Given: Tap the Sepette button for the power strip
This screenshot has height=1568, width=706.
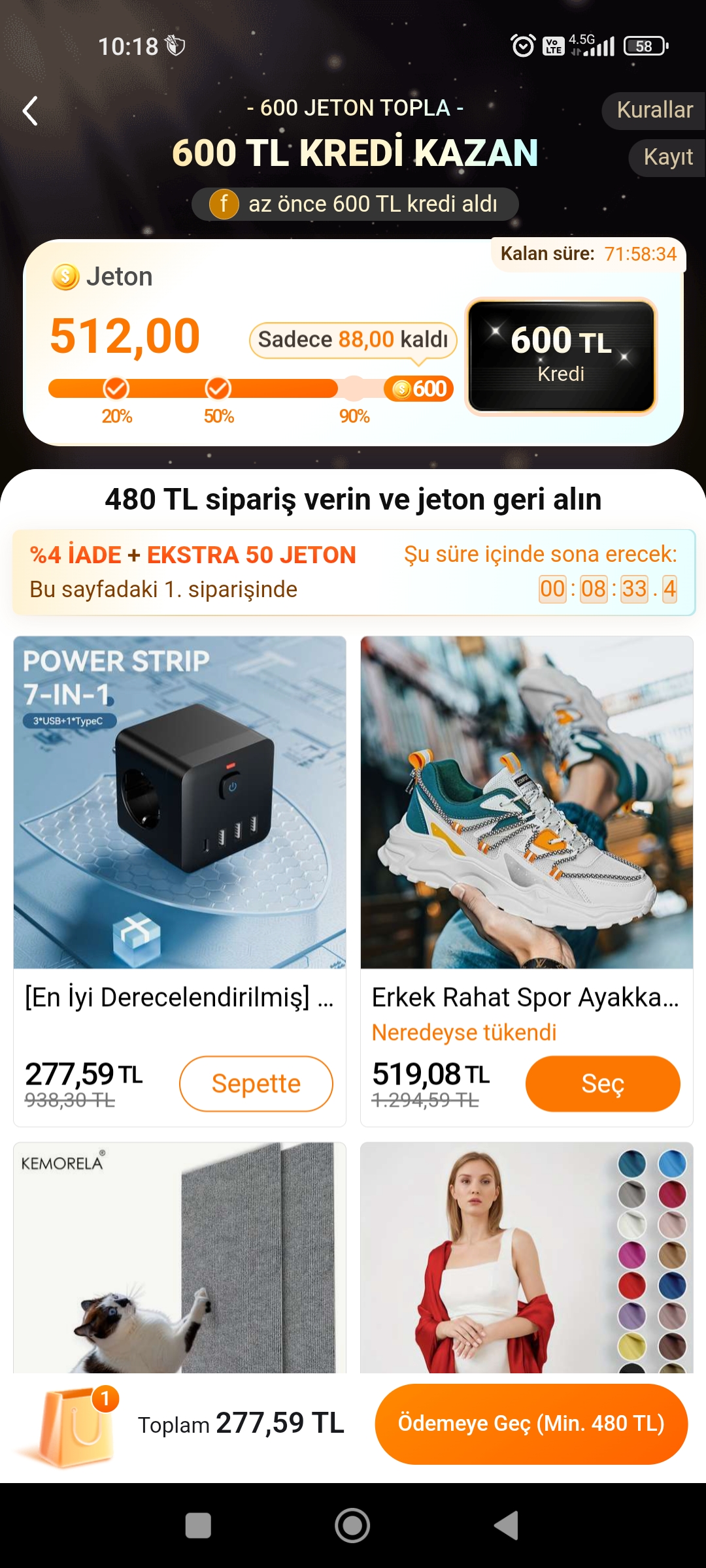Looking at the screenshot, I should click(256, 1083).
